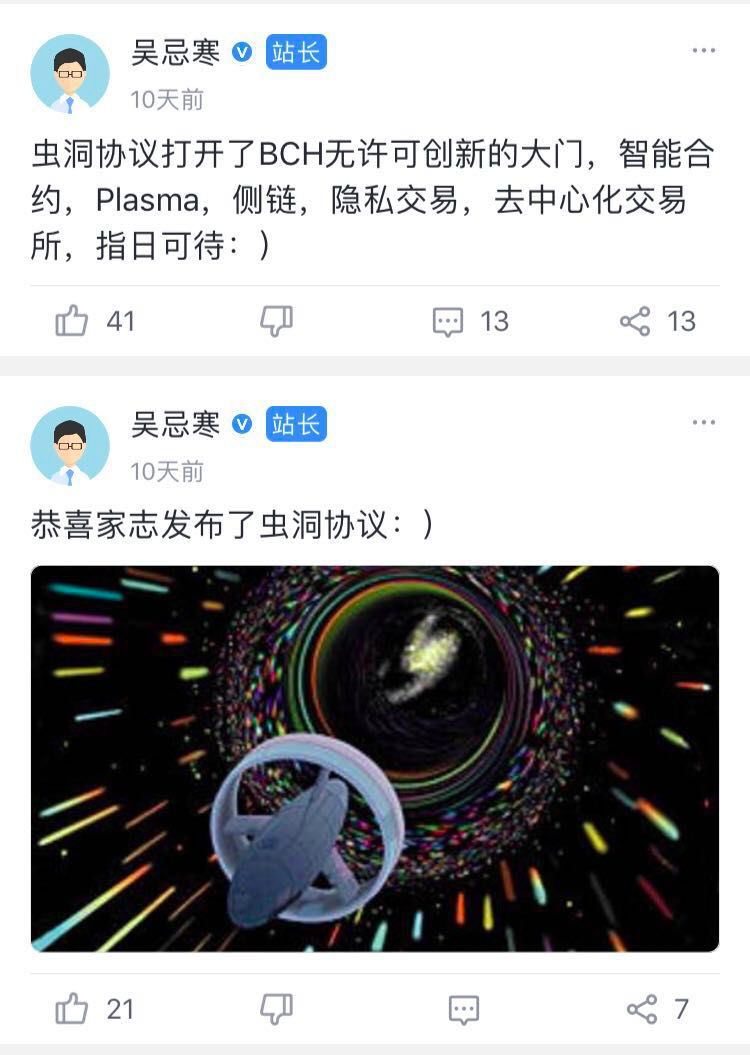
Task: Open 吴忌寒's avatar on the 恭喜家志 post
Action: [x=70, y=445]
